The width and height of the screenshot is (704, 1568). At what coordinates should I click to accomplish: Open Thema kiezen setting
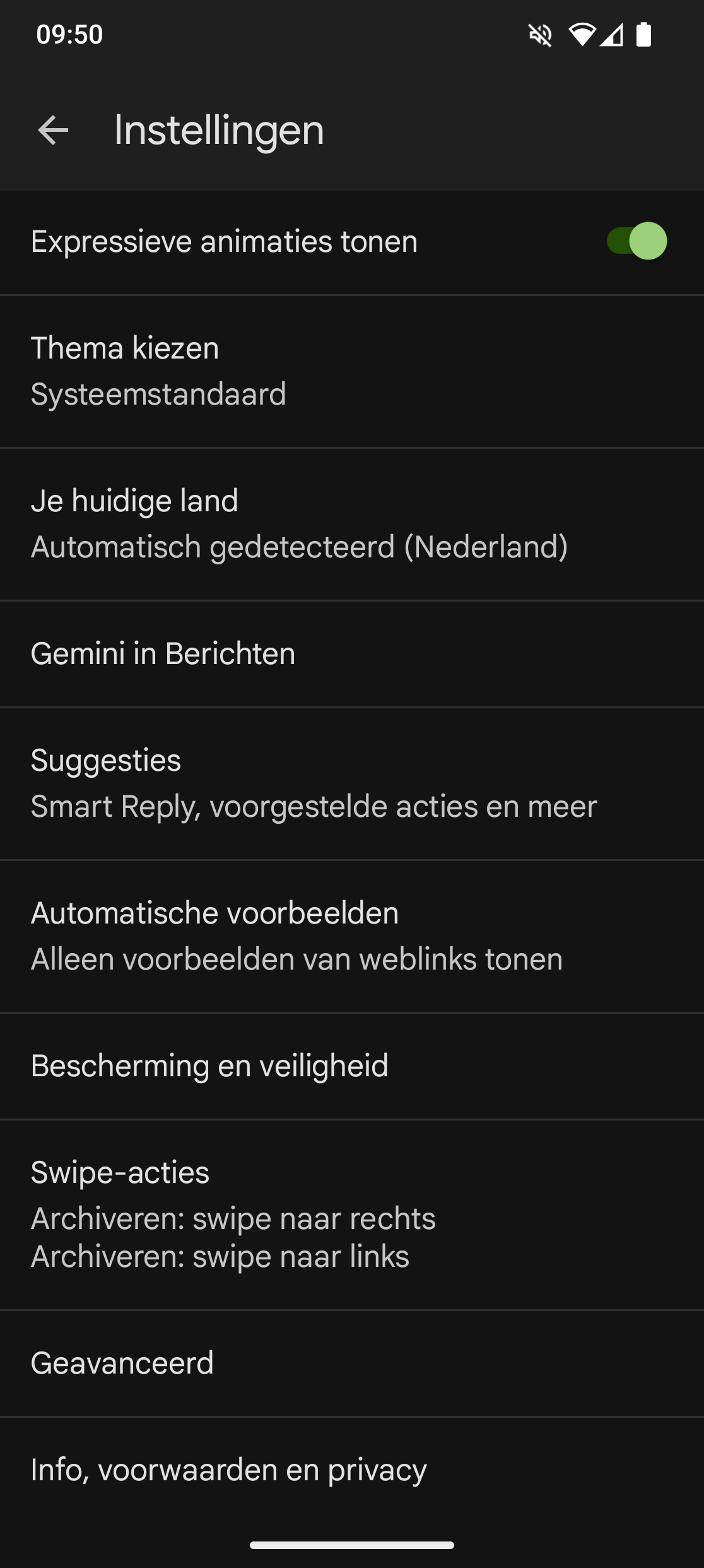tap(352, 371)
